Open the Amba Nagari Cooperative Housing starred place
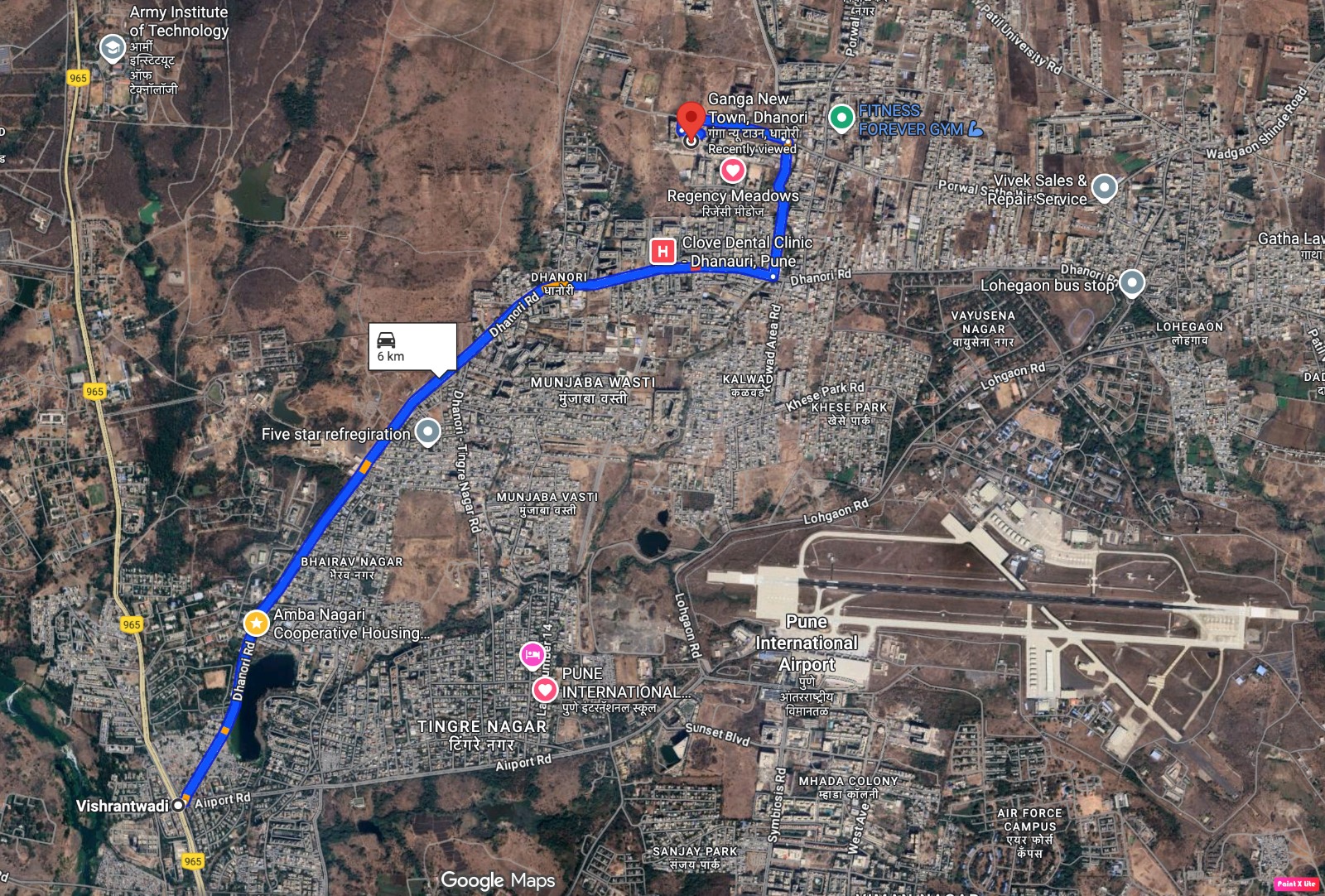Image resolution: width=1325 pixels, height=896 pixels. [x=256, y=623]
